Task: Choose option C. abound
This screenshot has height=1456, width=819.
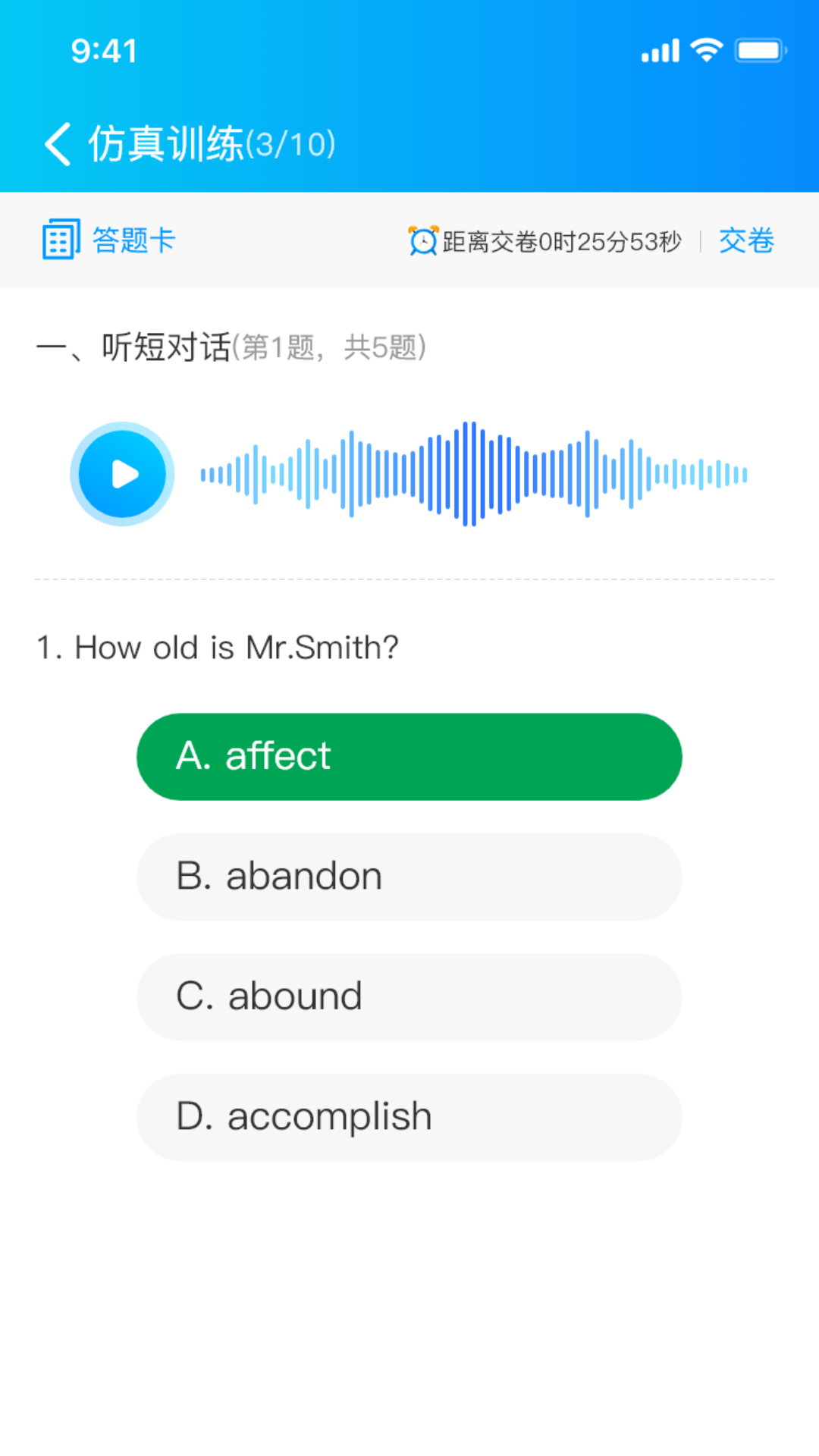Action: [409, 996]
